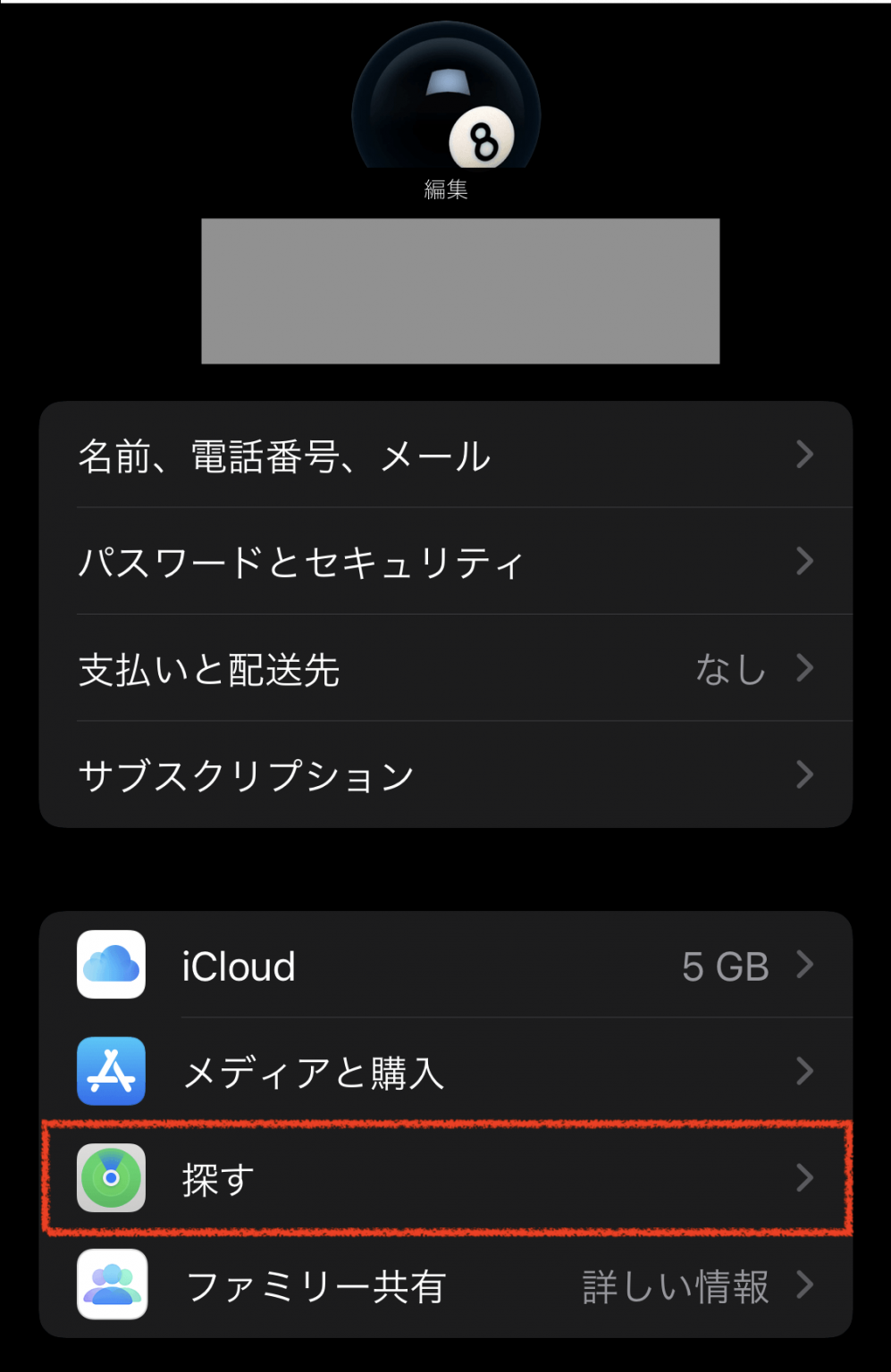Expand the 名前、電話番号、メール chevron
Screen dimensions: 891x1372
[x=805, y=456]
